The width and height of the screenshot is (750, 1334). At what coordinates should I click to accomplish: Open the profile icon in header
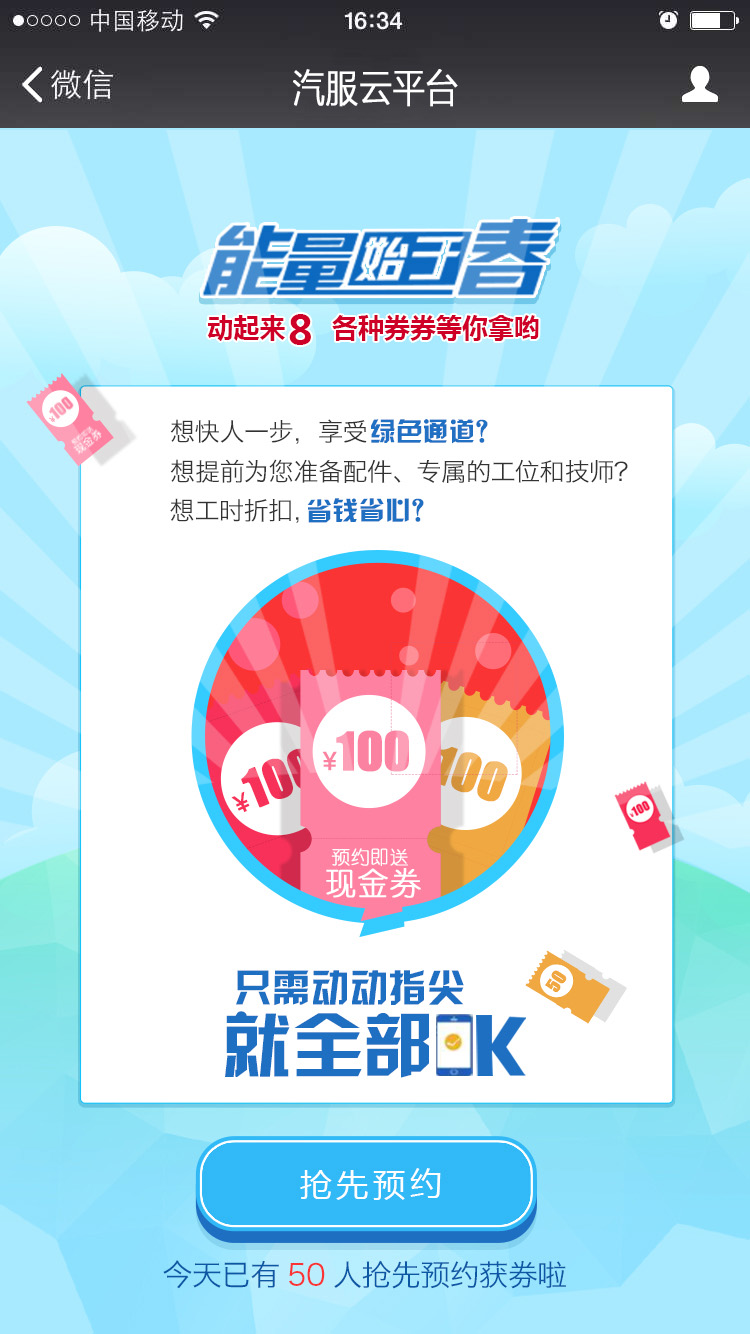point(699,86)
